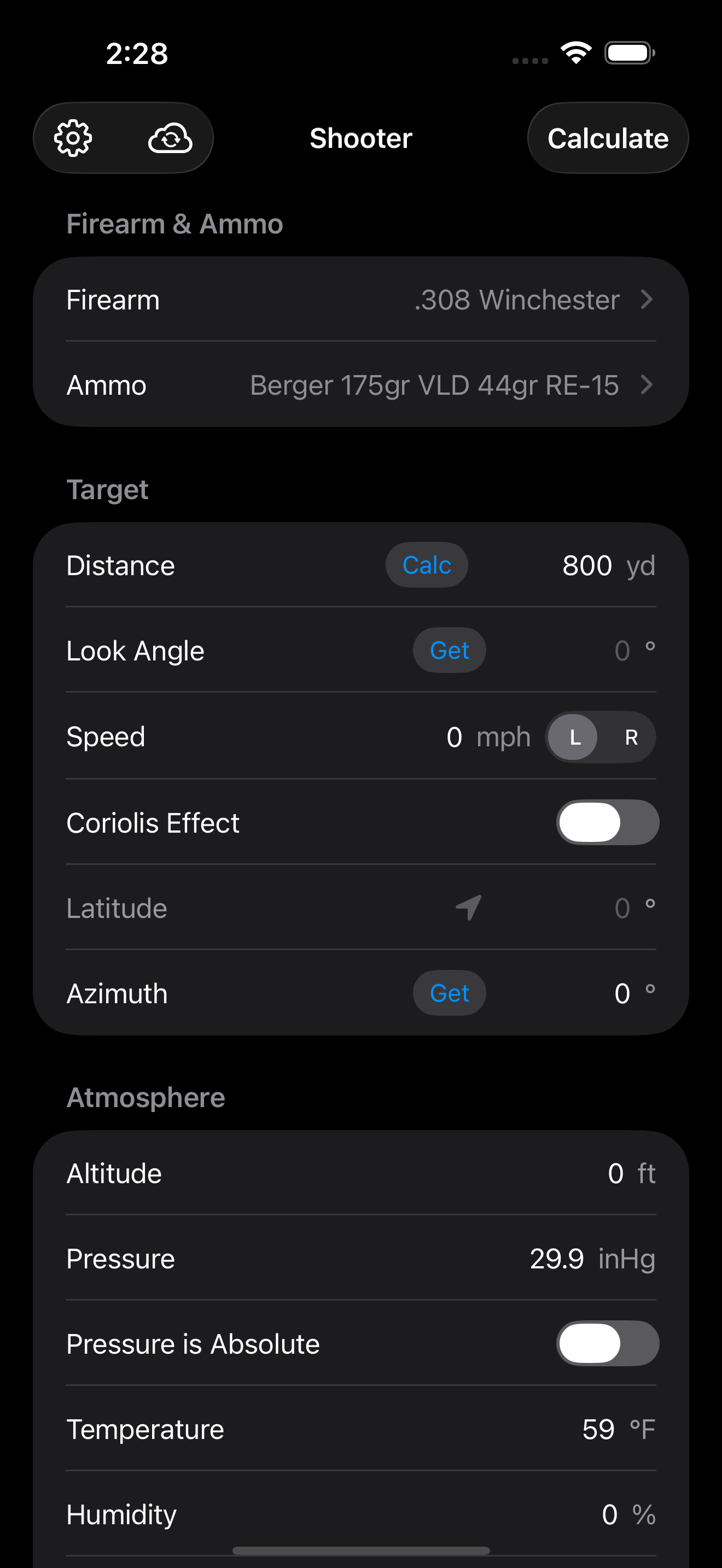The width and height of the screenshot is (722, 1568).
Task: Tap the cloud sync icon
Action: (170, 138)
